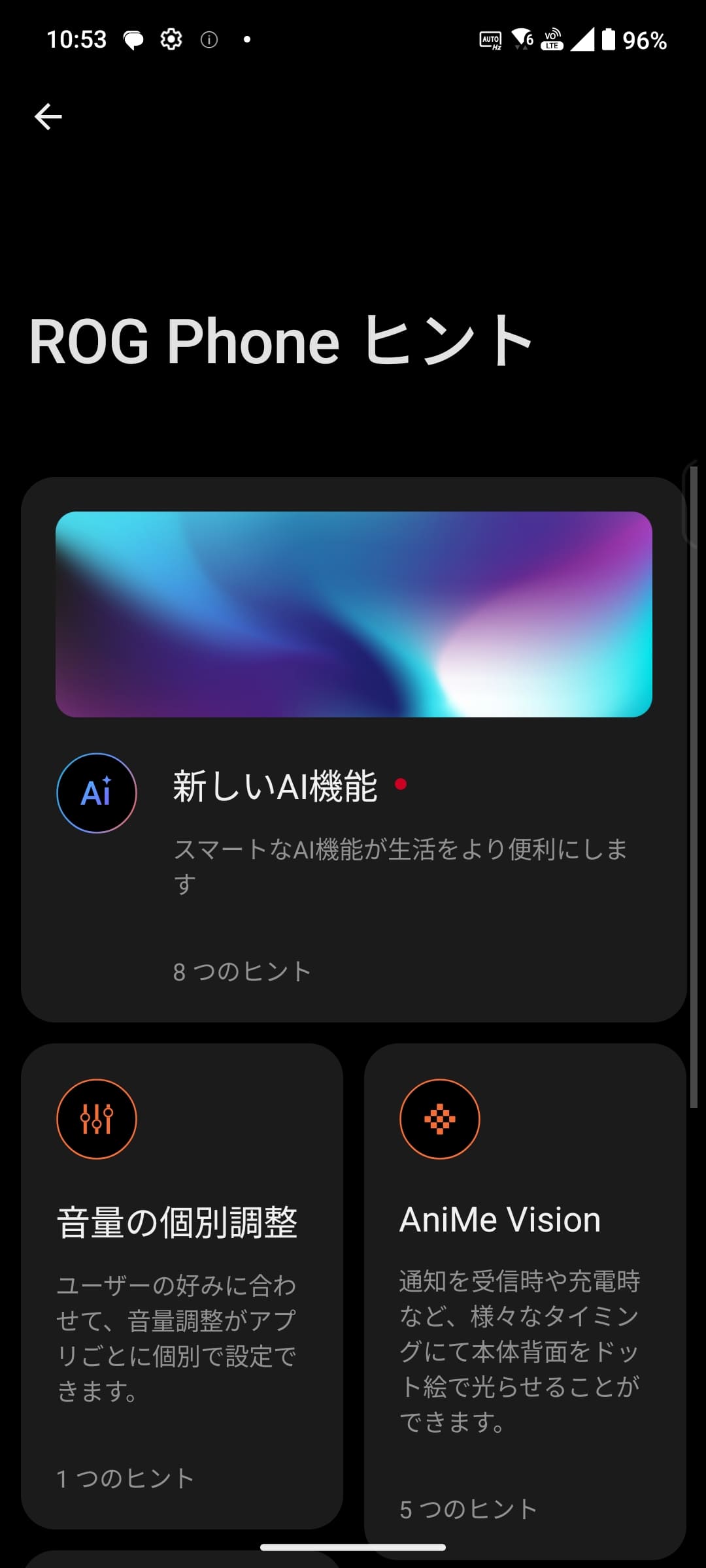Tap the VoLTE indicator icon
Viewport: 706px width, 1568px height.
551,39
